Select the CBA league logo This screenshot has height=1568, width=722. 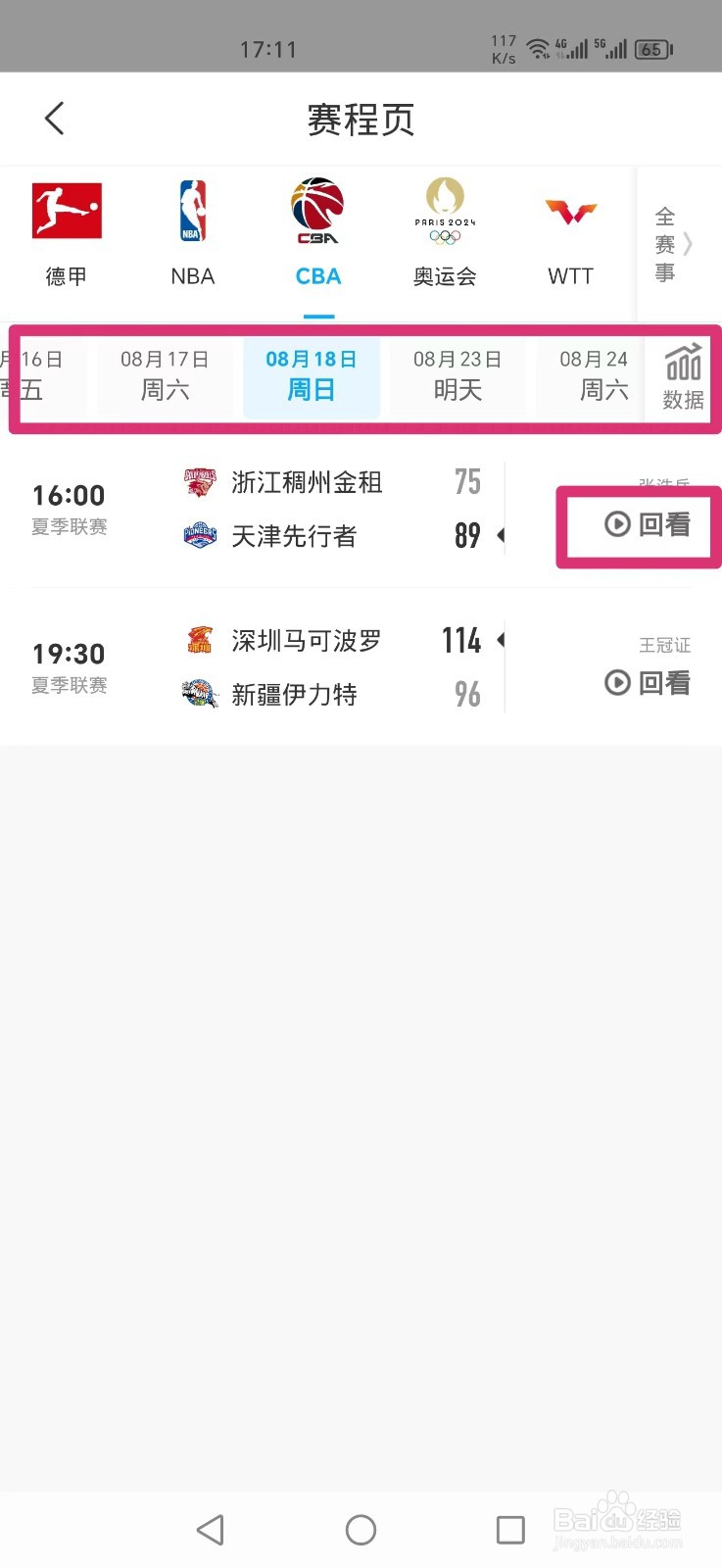(x=317, y=210)
